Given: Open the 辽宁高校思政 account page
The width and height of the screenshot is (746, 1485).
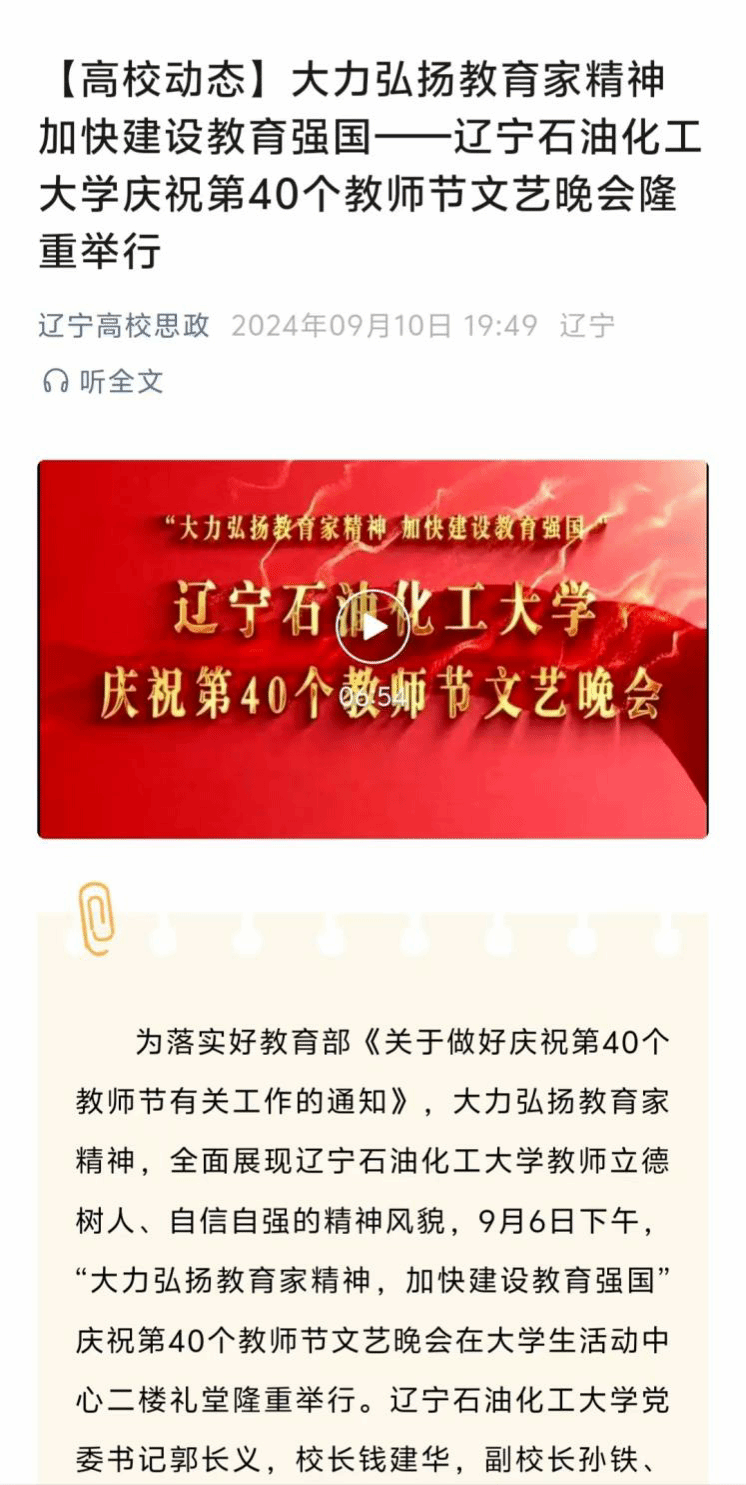Looking at the screenshot, I should pyautogui.click(x=124, y=326).
